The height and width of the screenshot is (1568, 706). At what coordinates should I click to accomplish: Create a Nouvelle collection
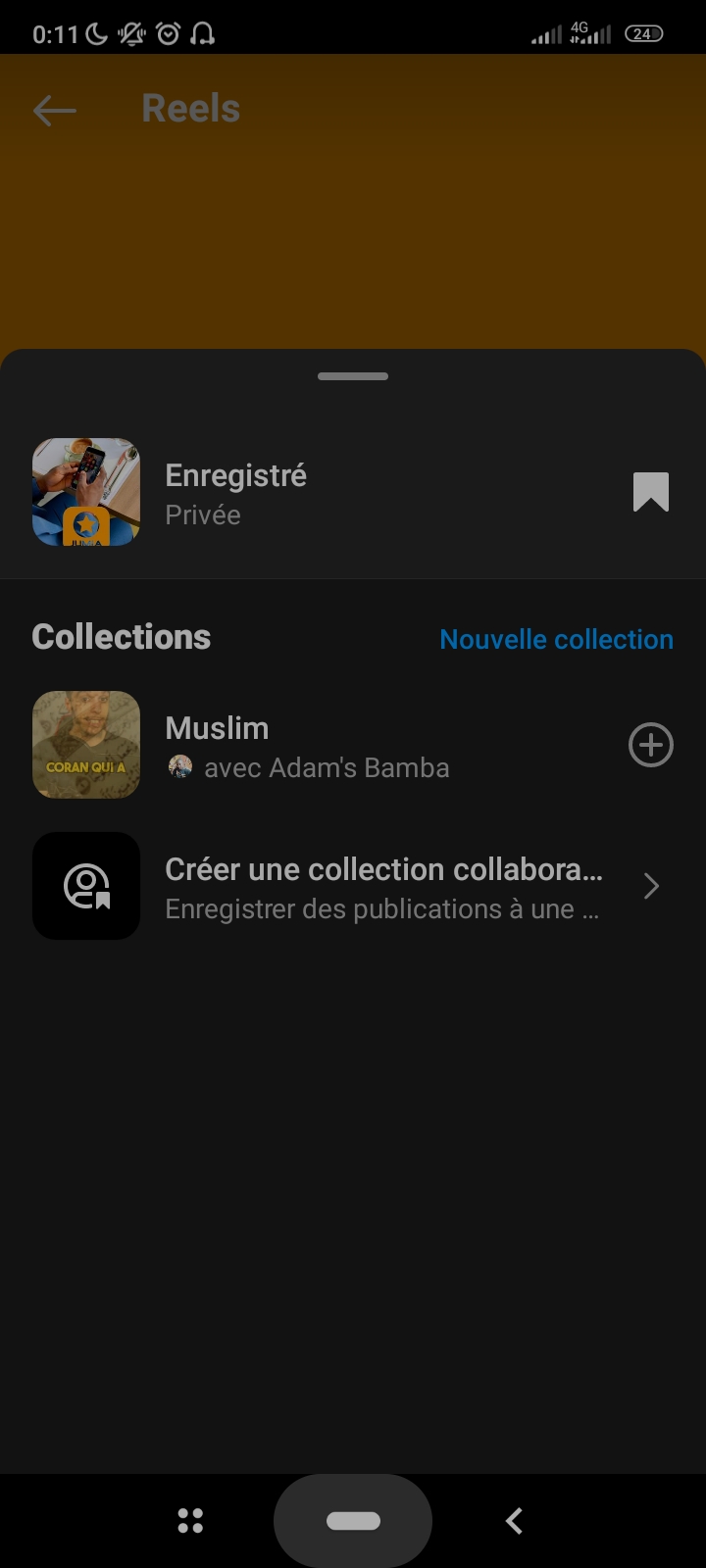[556, 639]
